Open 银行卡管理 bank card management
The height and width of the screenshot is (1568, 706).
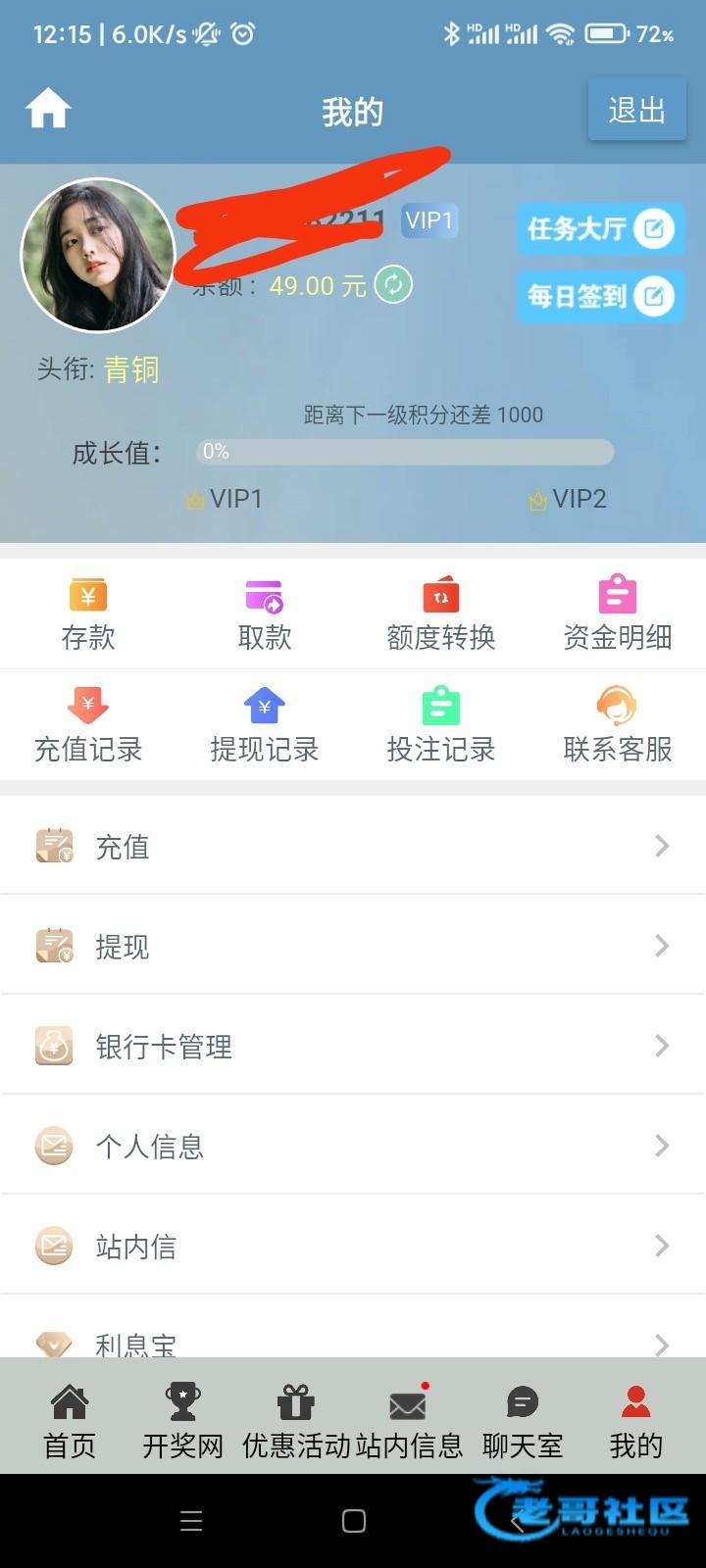click(x=353, y=1046)
